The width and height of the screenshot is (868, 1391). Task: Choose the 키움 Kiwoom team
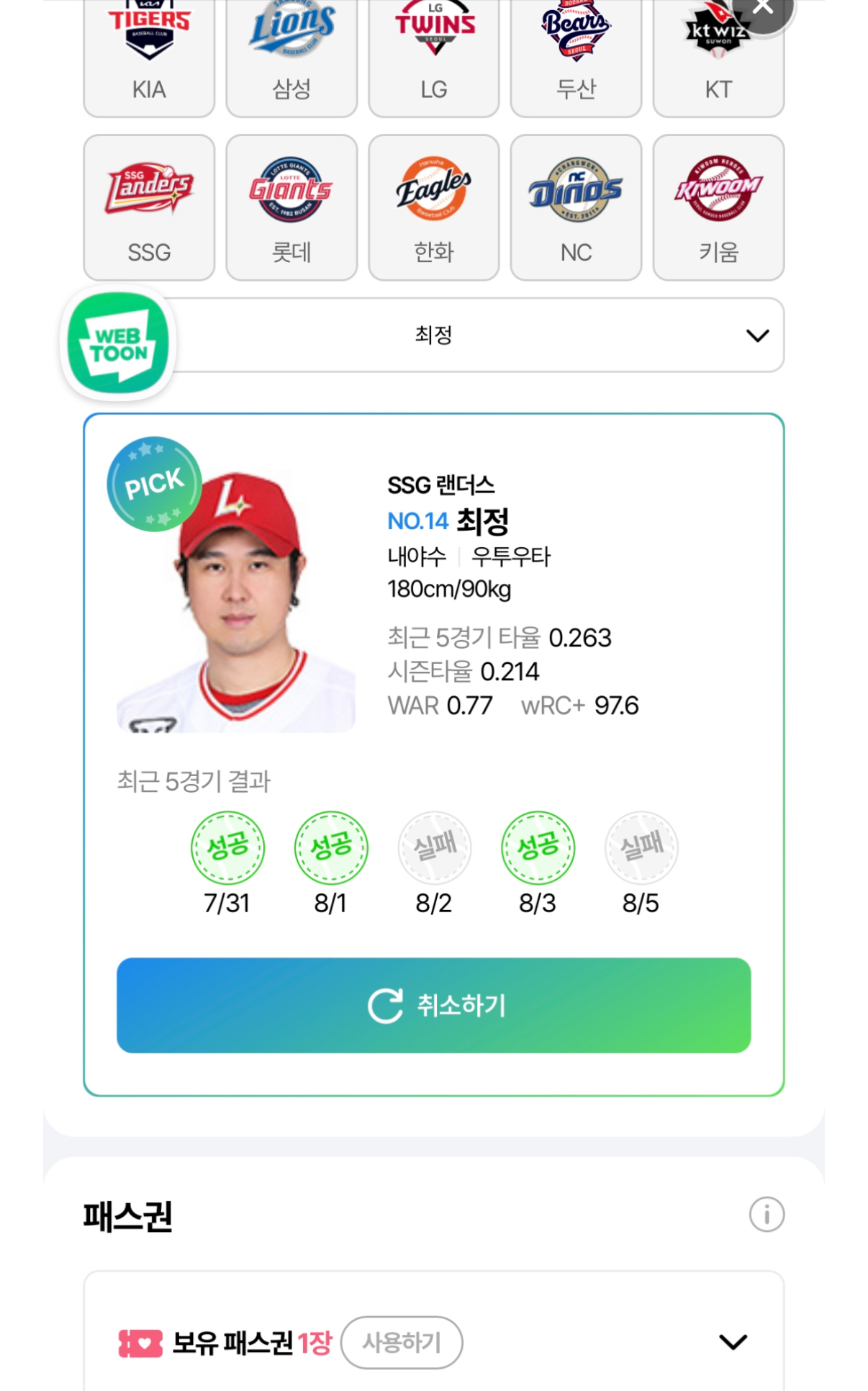coord(718,207)
